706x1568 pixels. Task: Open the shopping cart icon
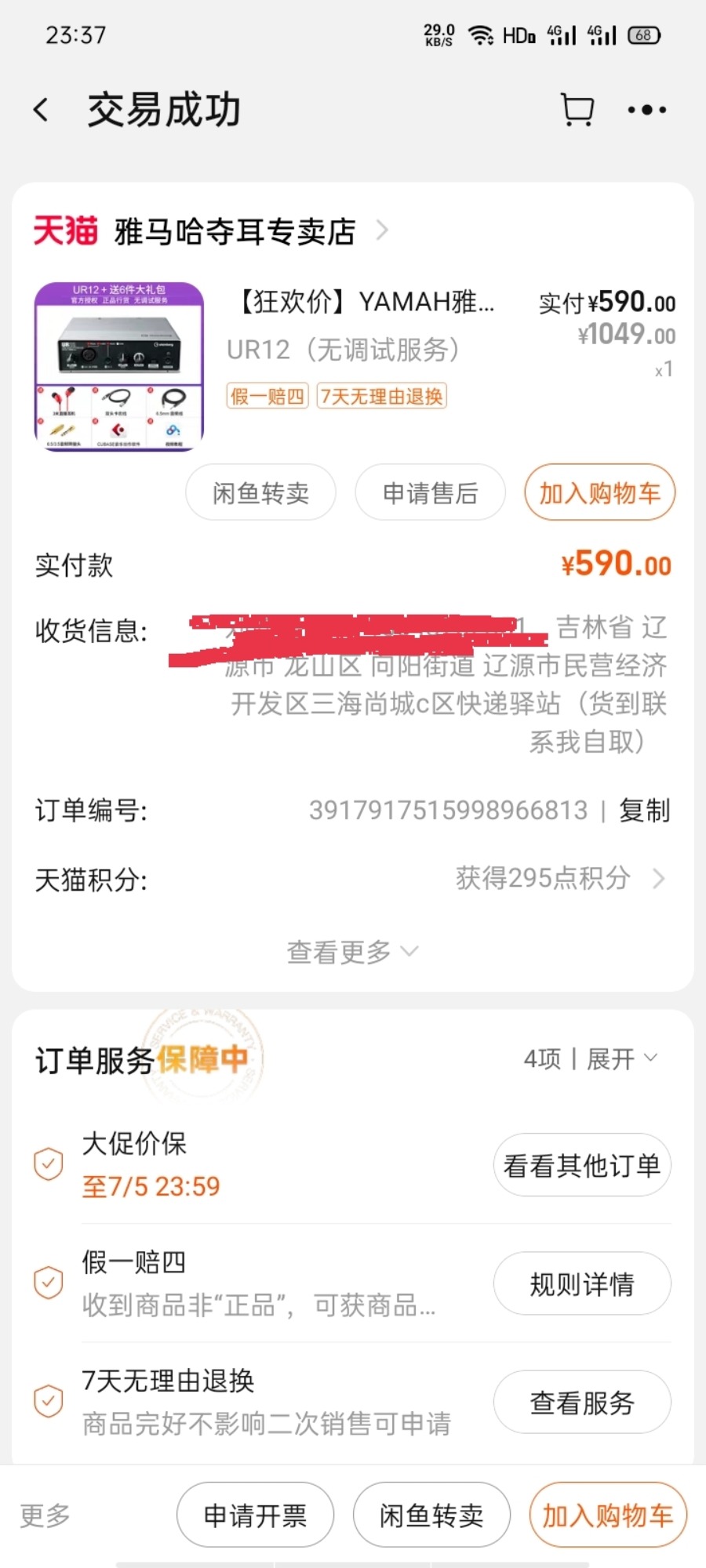(577, 110)
